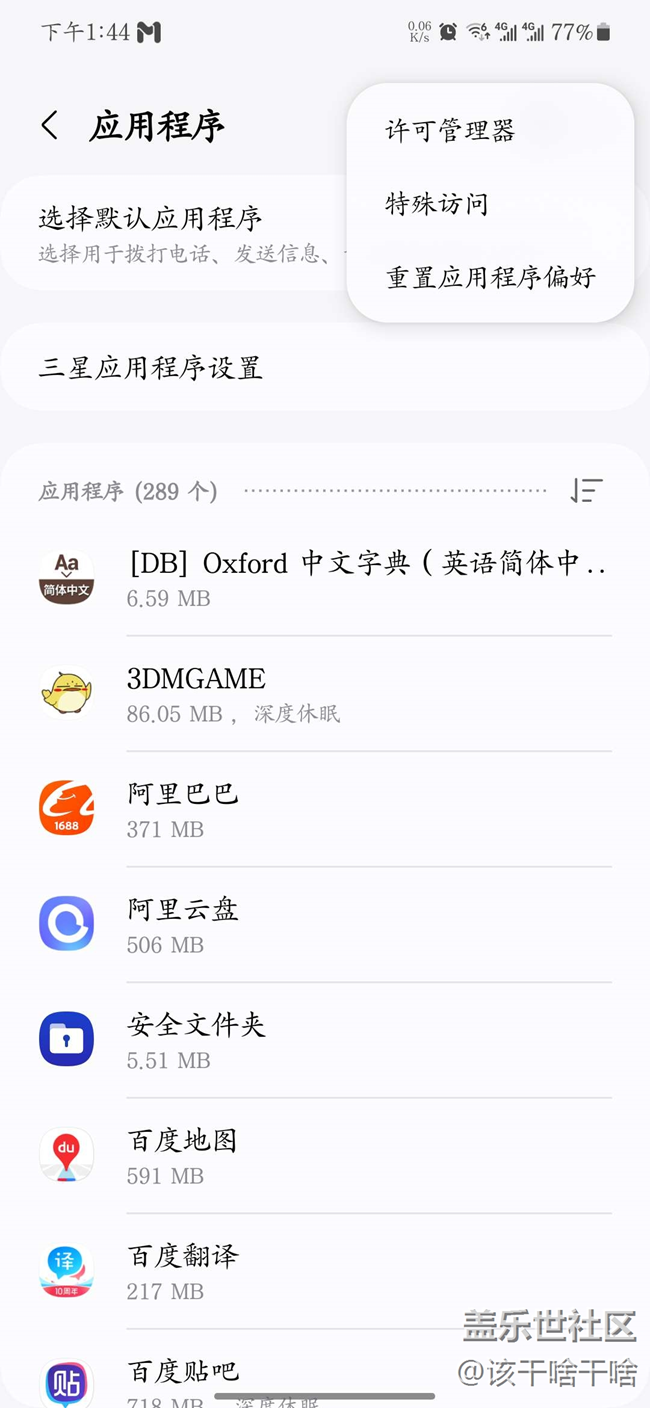
Task: Open 3DMGAME app details
Action: coord(325,693)
